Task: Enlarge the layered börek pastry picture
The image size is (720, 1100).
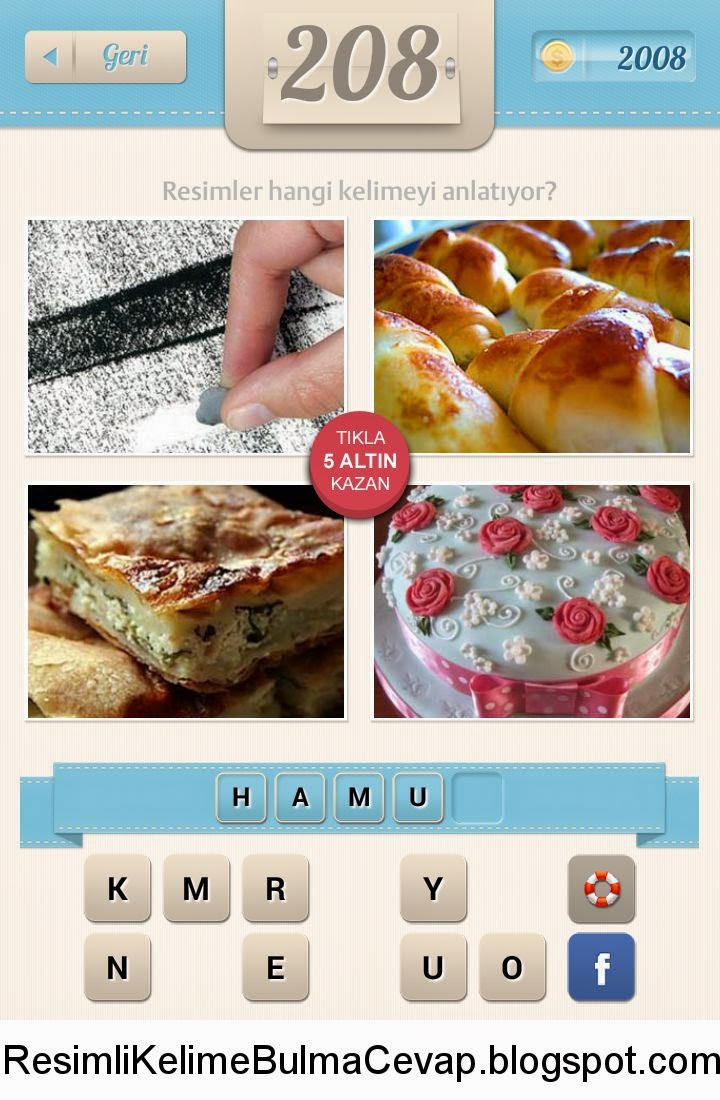Action: (186, 601)
